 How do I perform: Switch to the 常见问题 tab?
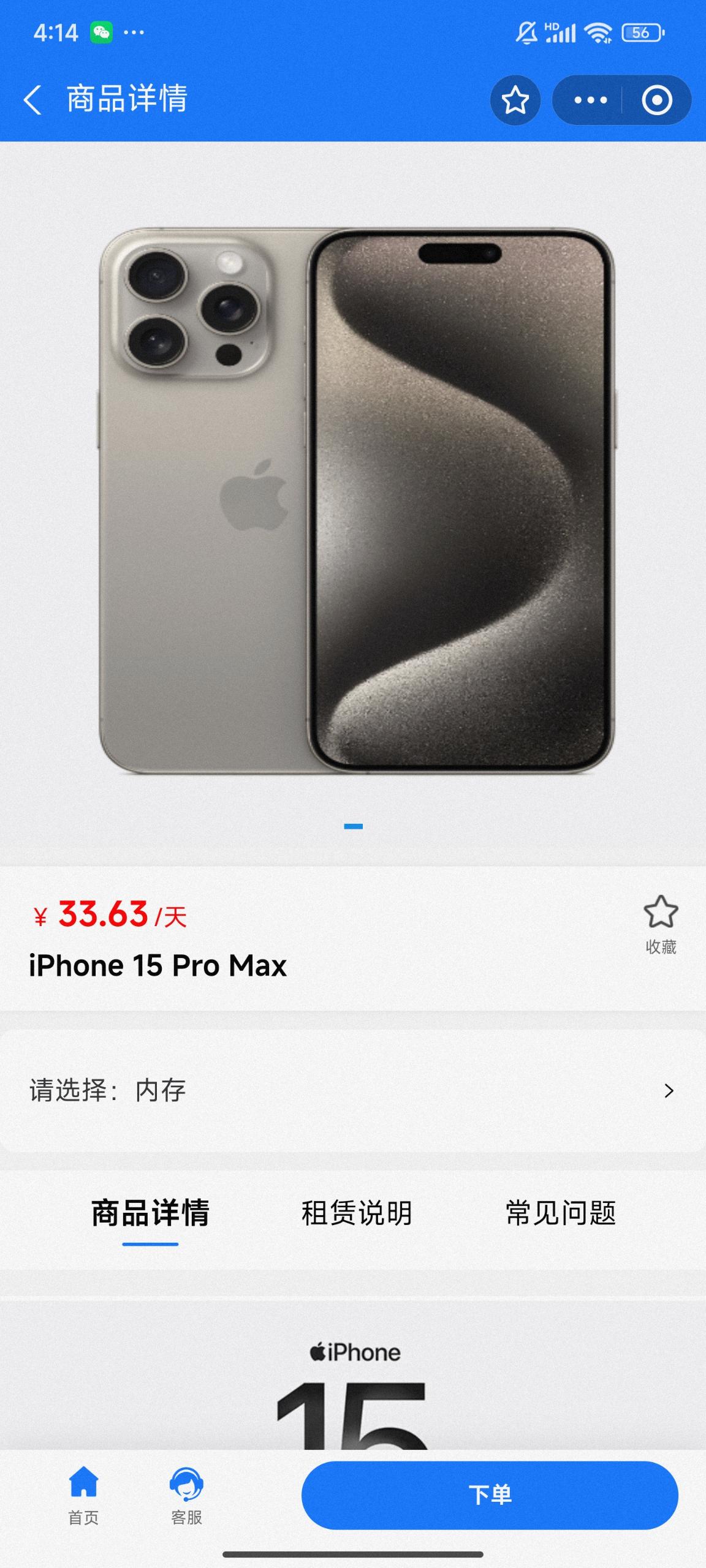click(560, 1213)
